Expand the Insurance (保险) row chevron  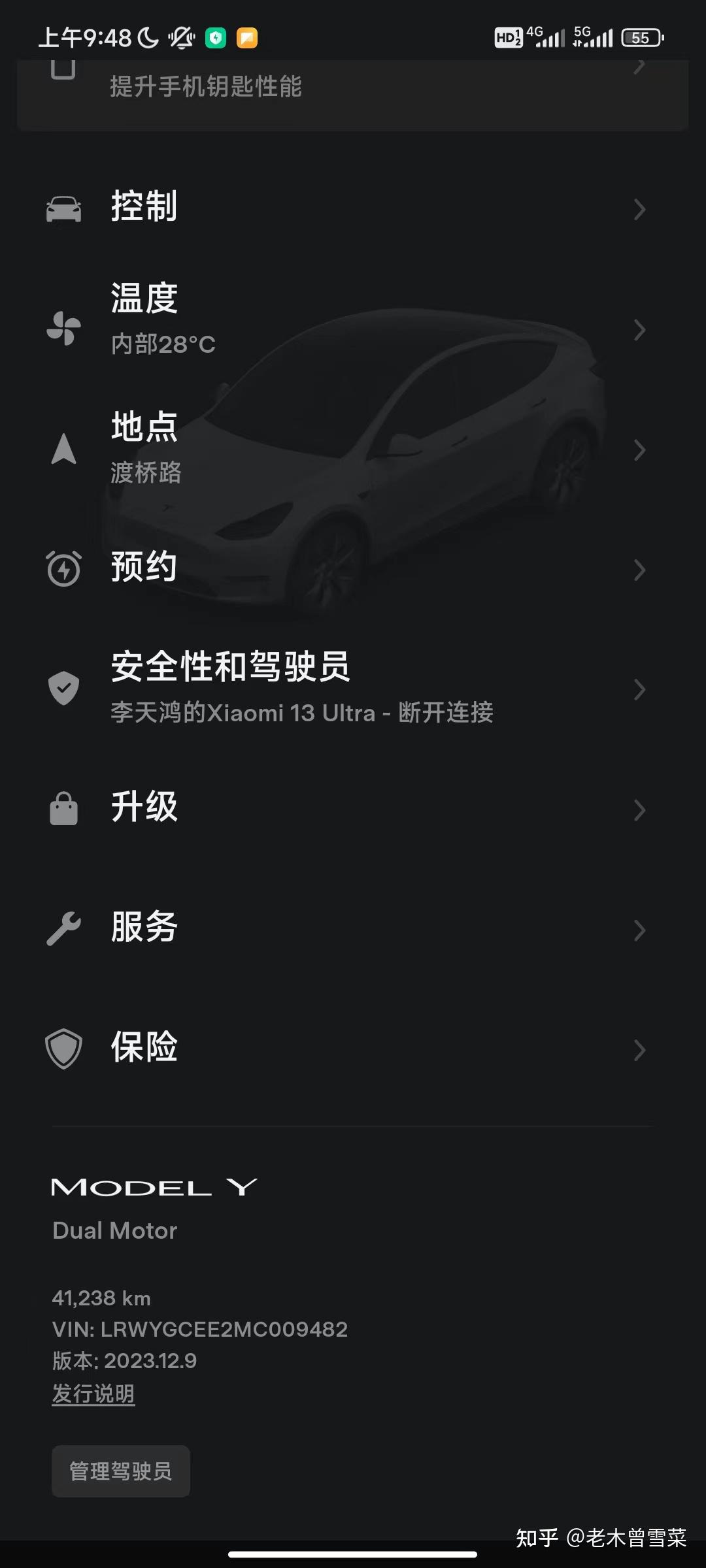click(x=639, y=1050)
